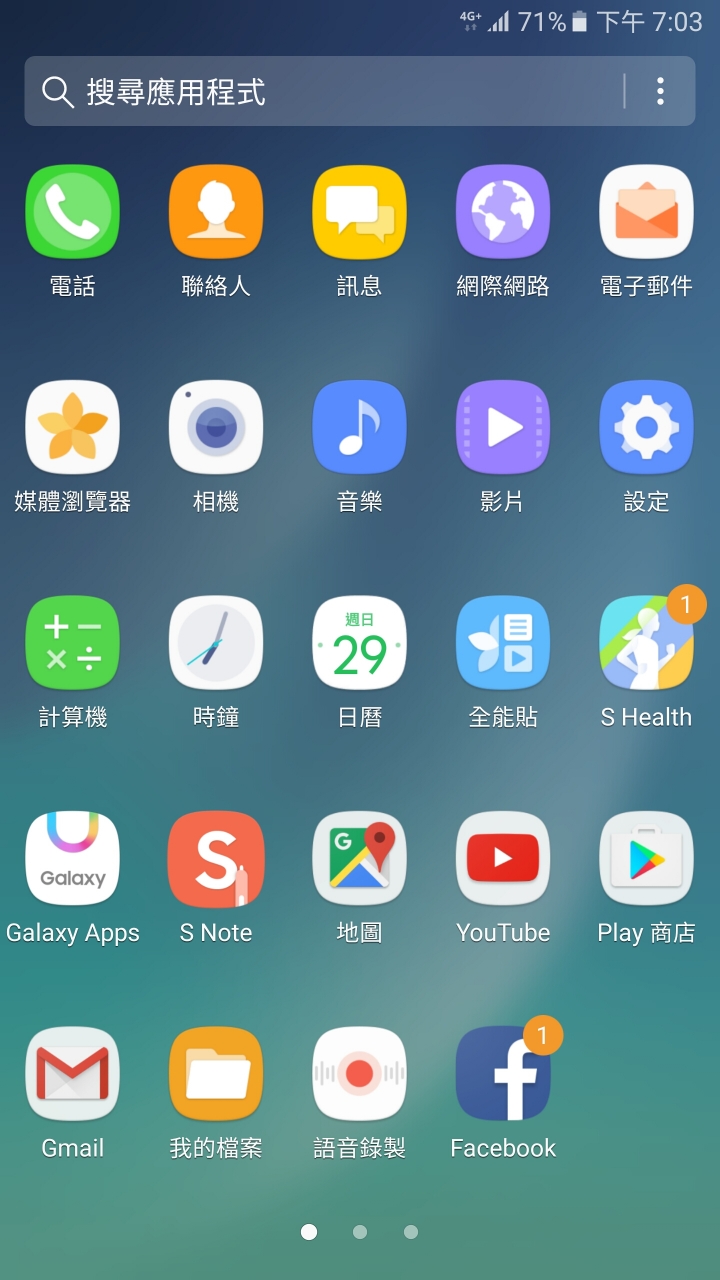Open the 訊息 messages app

tap(359, 212)
